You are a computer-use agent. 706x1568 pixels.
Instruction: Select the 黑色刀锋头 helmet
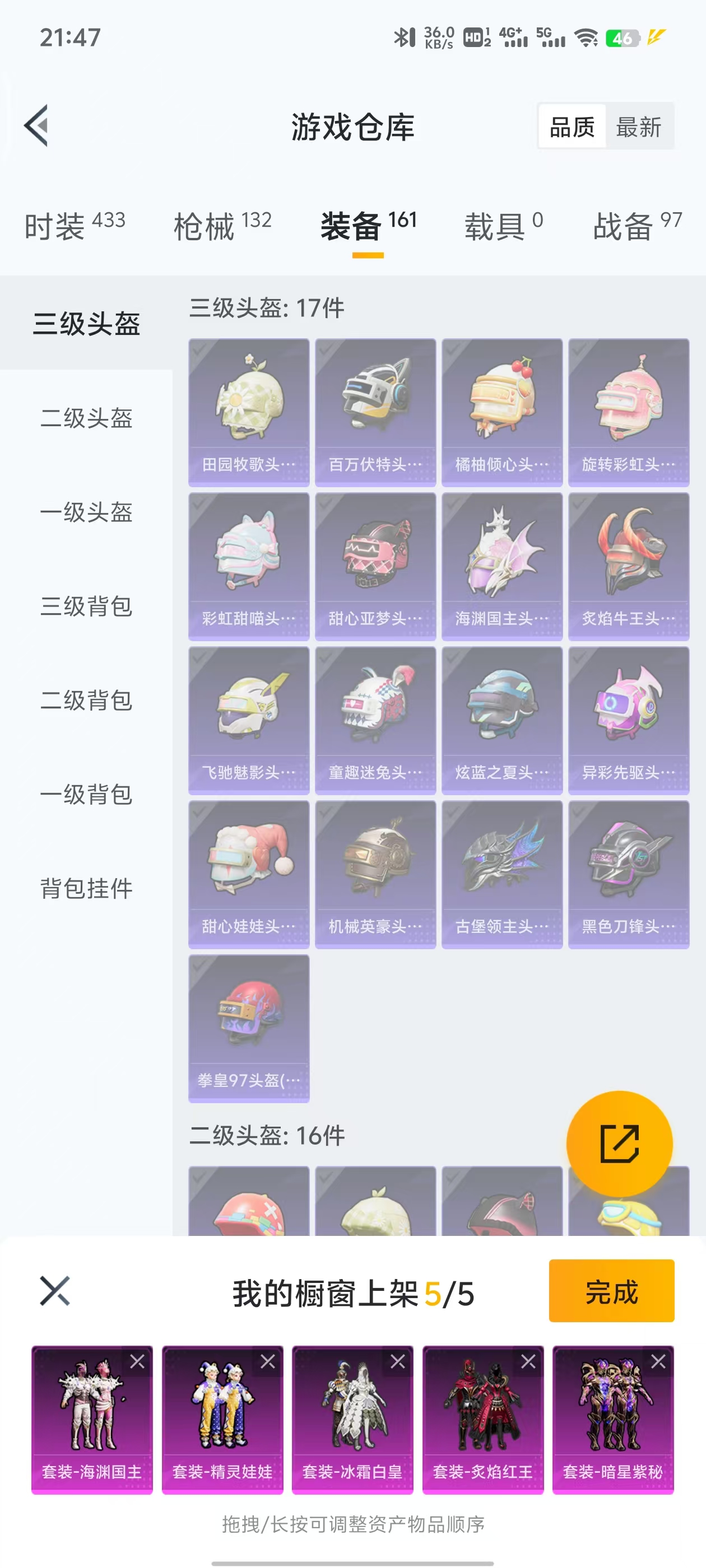[x=629, y=874]
